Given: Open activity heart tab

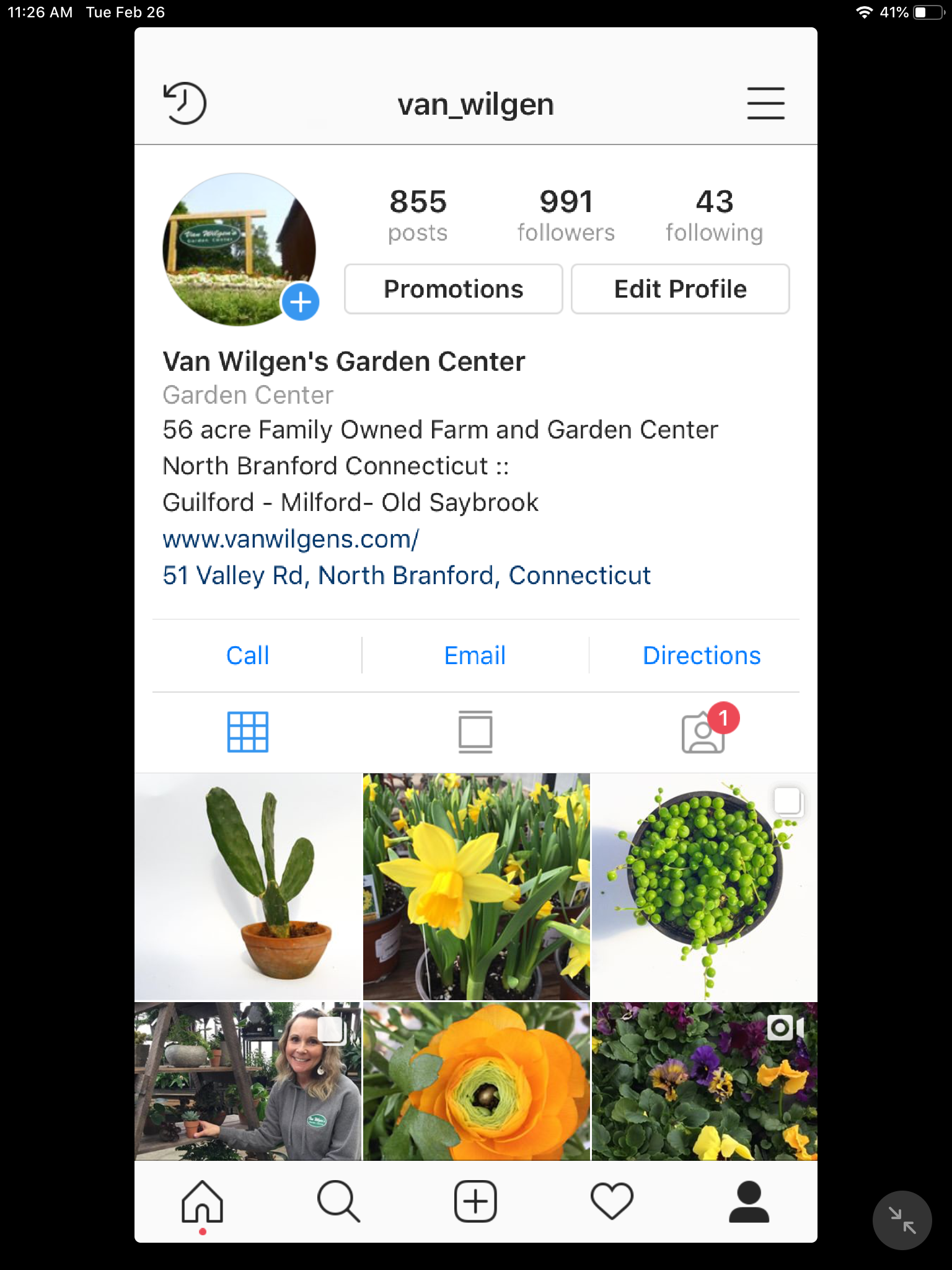Looking at the screenshot, I should pos(612,1201).
